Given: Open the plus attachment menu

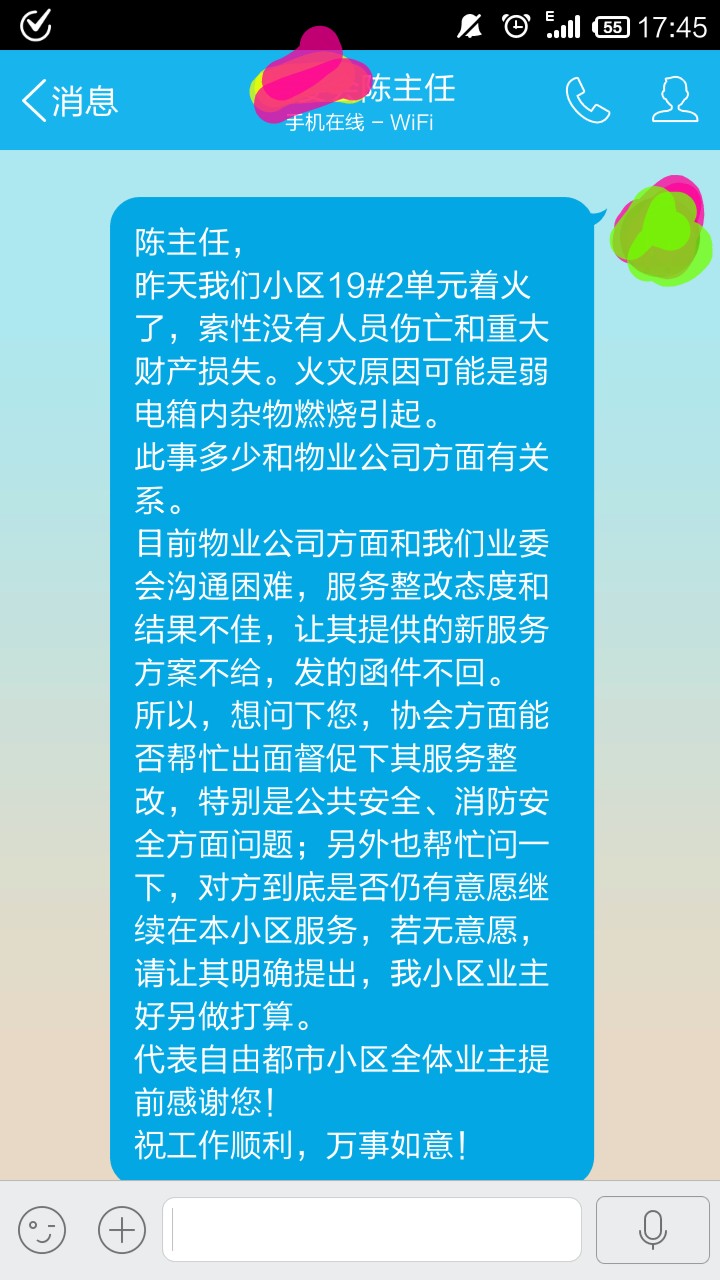Looking at the screenshot, I should [x=122, y=1229].
